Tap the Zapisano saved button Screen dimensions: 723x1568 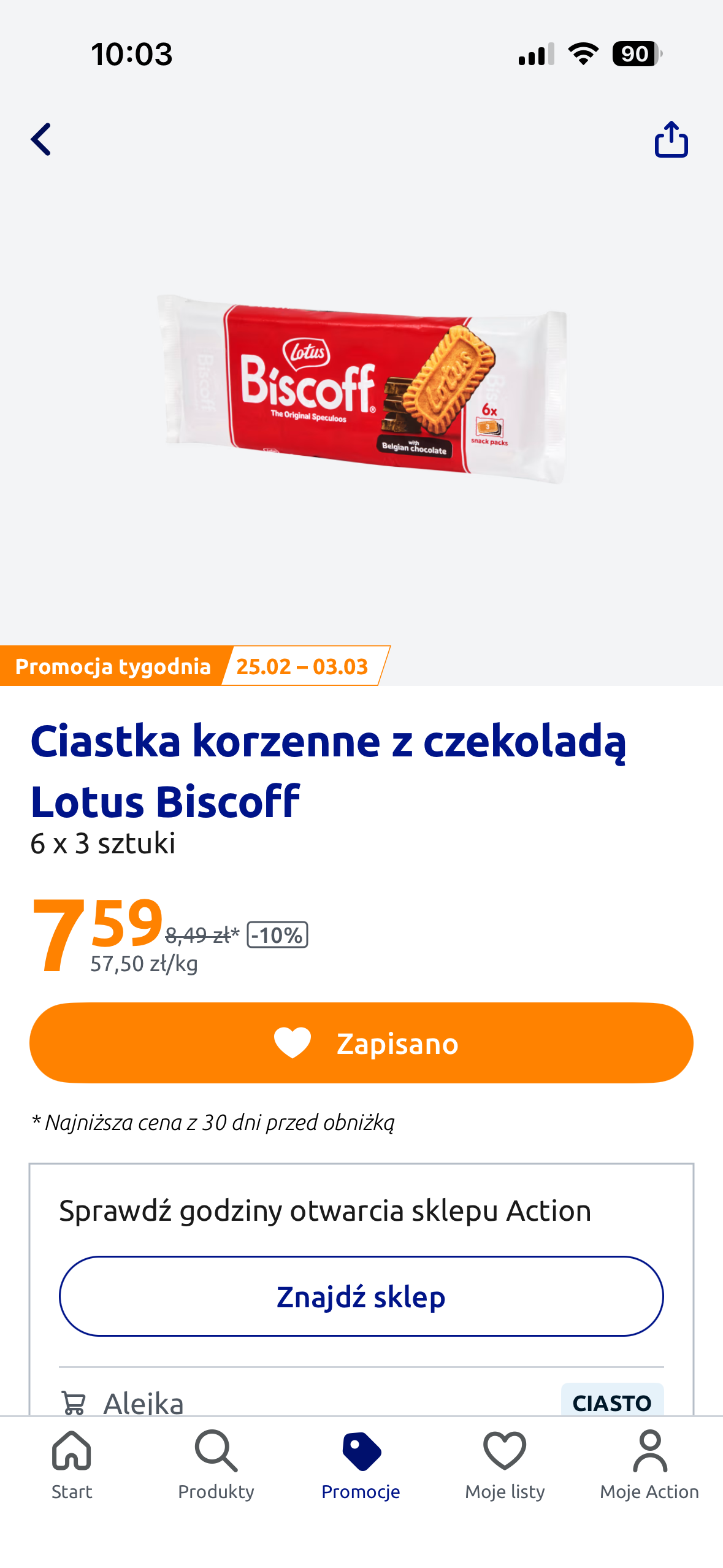coord(361,1042)
